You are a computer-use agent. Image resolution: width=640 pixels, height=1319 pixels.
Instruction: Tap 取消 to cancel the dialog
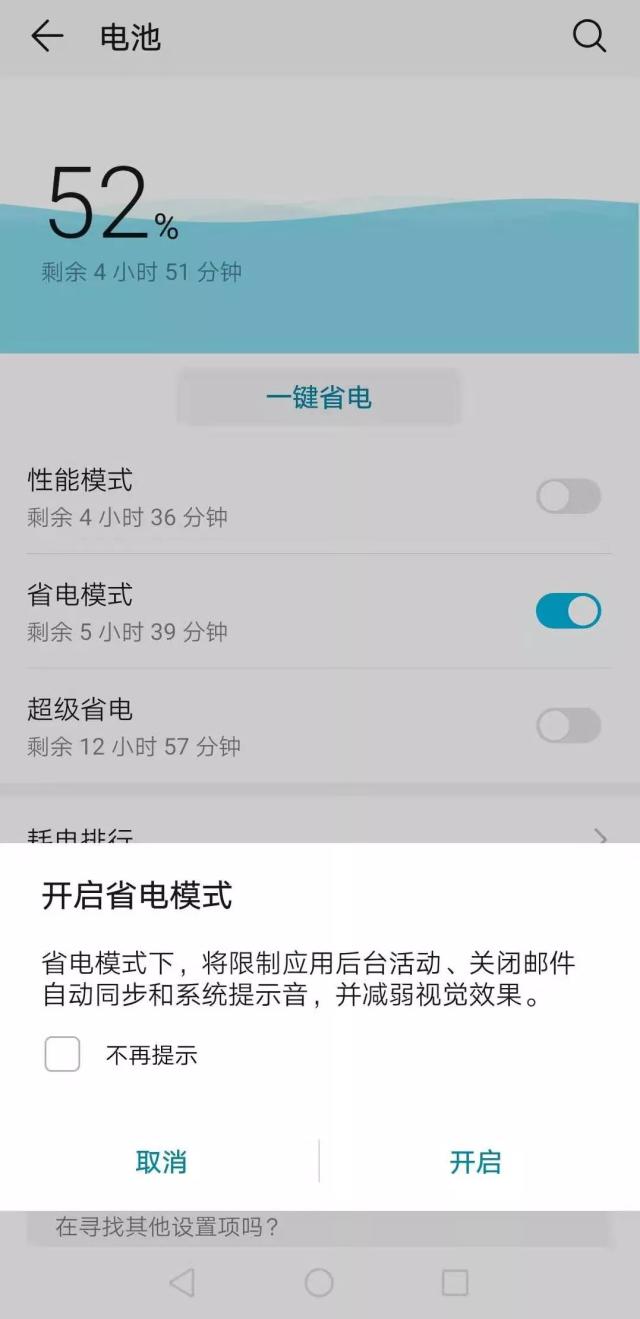161,1162
